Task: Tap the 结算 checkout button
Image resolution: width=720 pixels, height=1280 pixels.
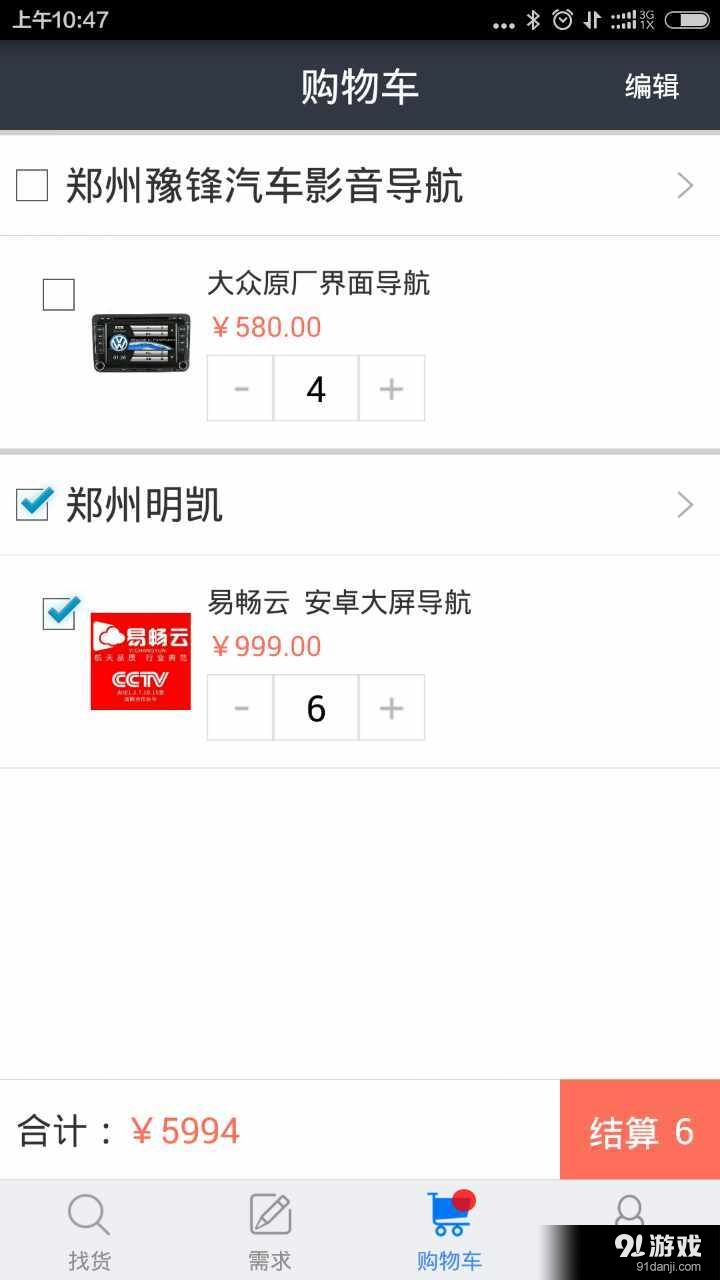Action: point(639,1130)
